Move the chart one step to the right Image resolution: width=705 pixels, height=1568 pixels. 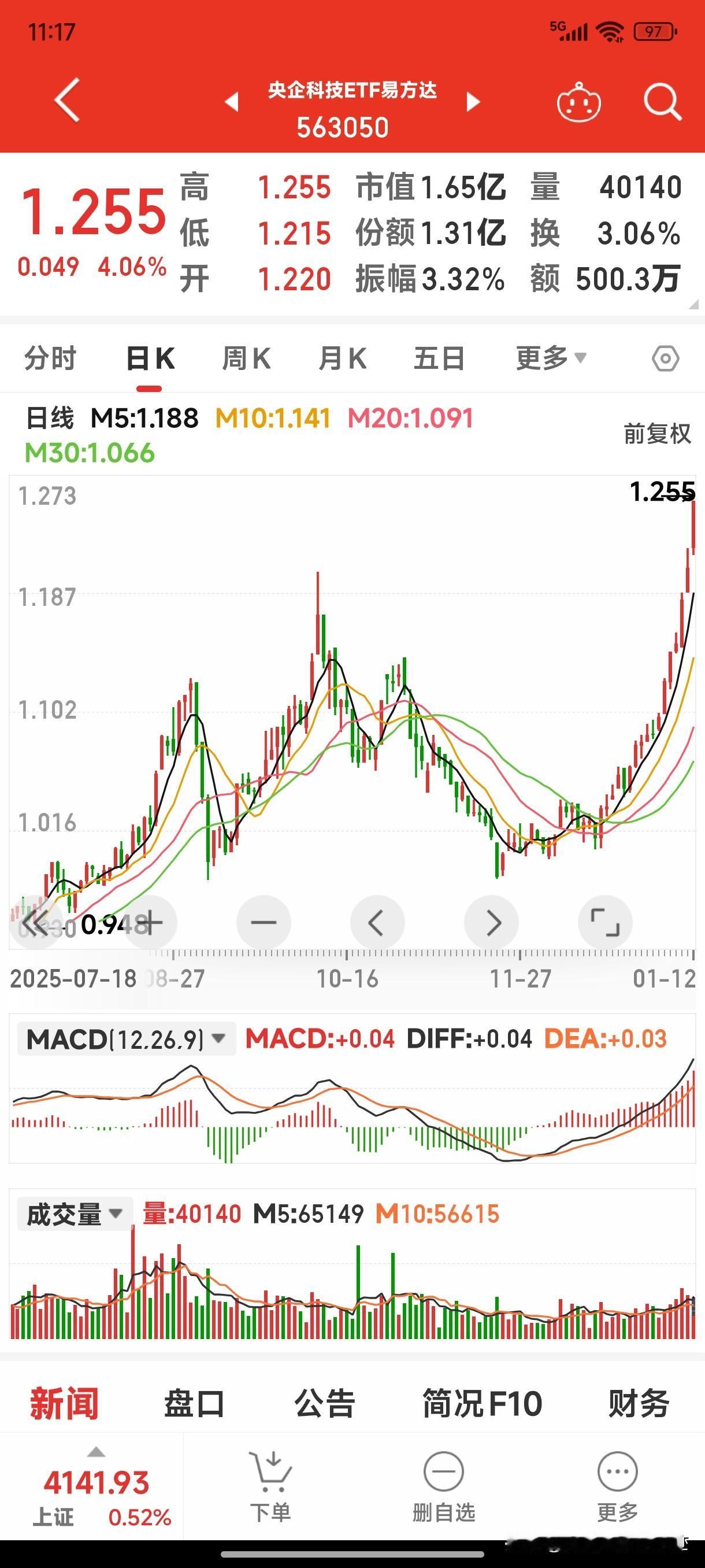(492, 923)
